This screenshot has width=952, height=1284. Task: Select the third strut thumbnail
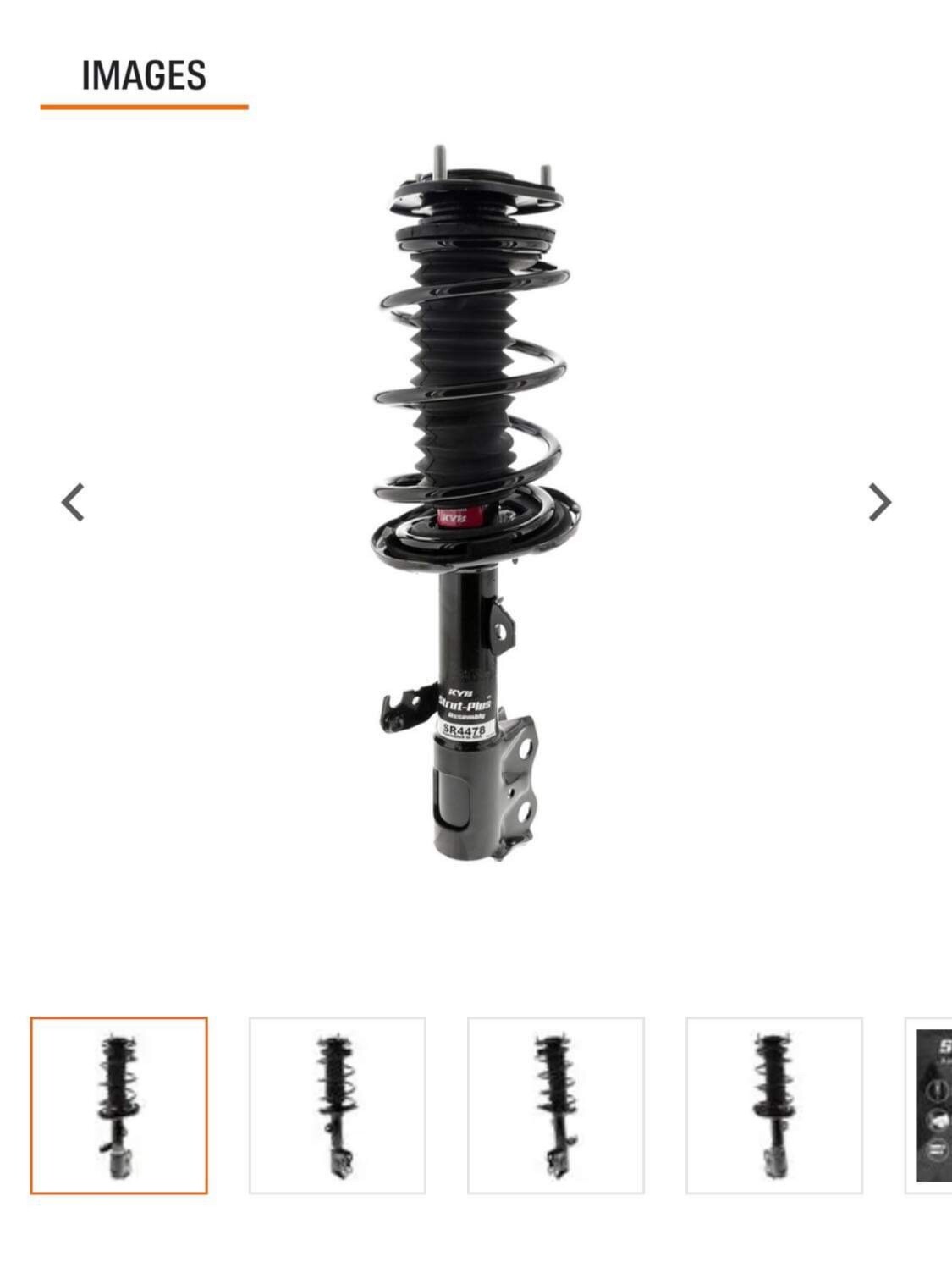point(556,1105)
